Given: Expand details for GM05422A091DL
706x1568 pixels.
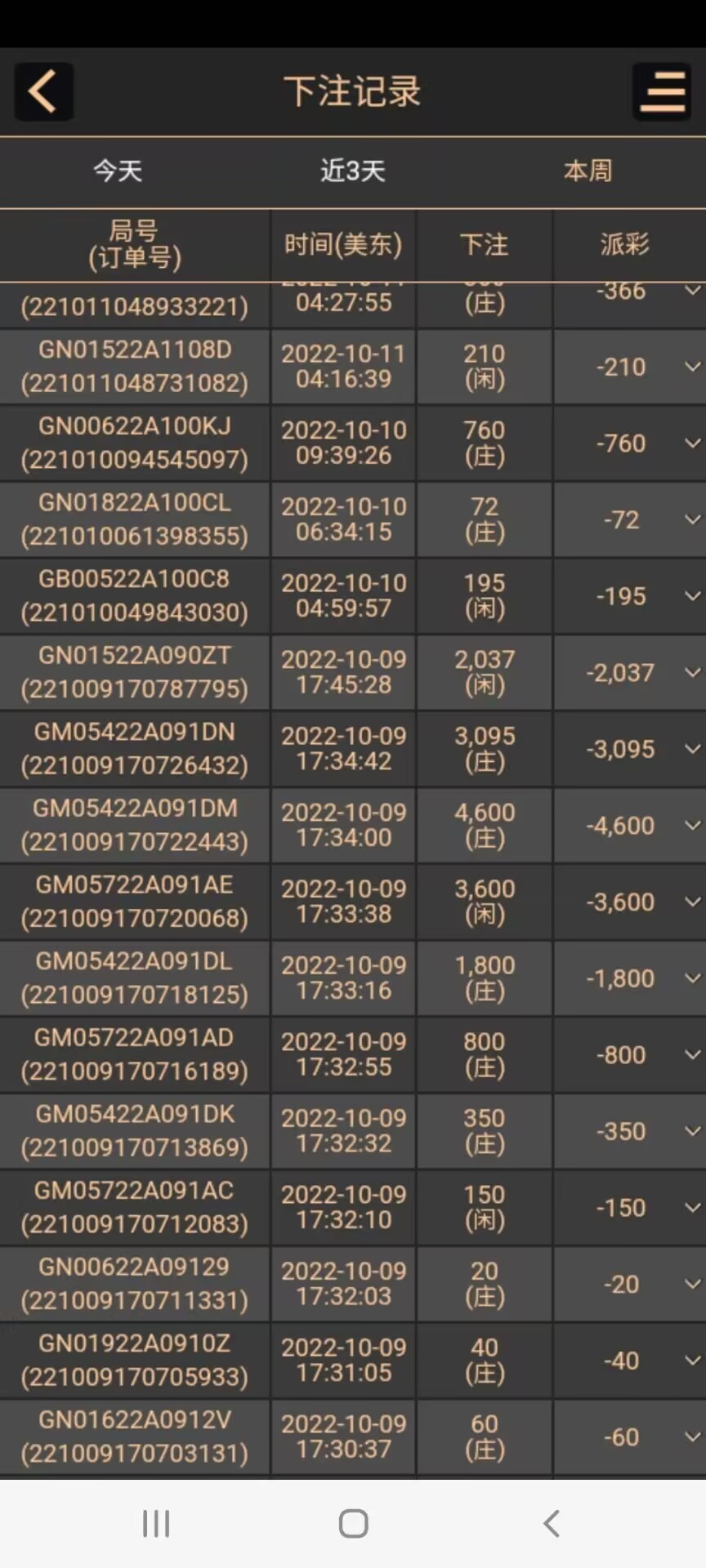Looking at the screenshot, I should click(692, 978).
